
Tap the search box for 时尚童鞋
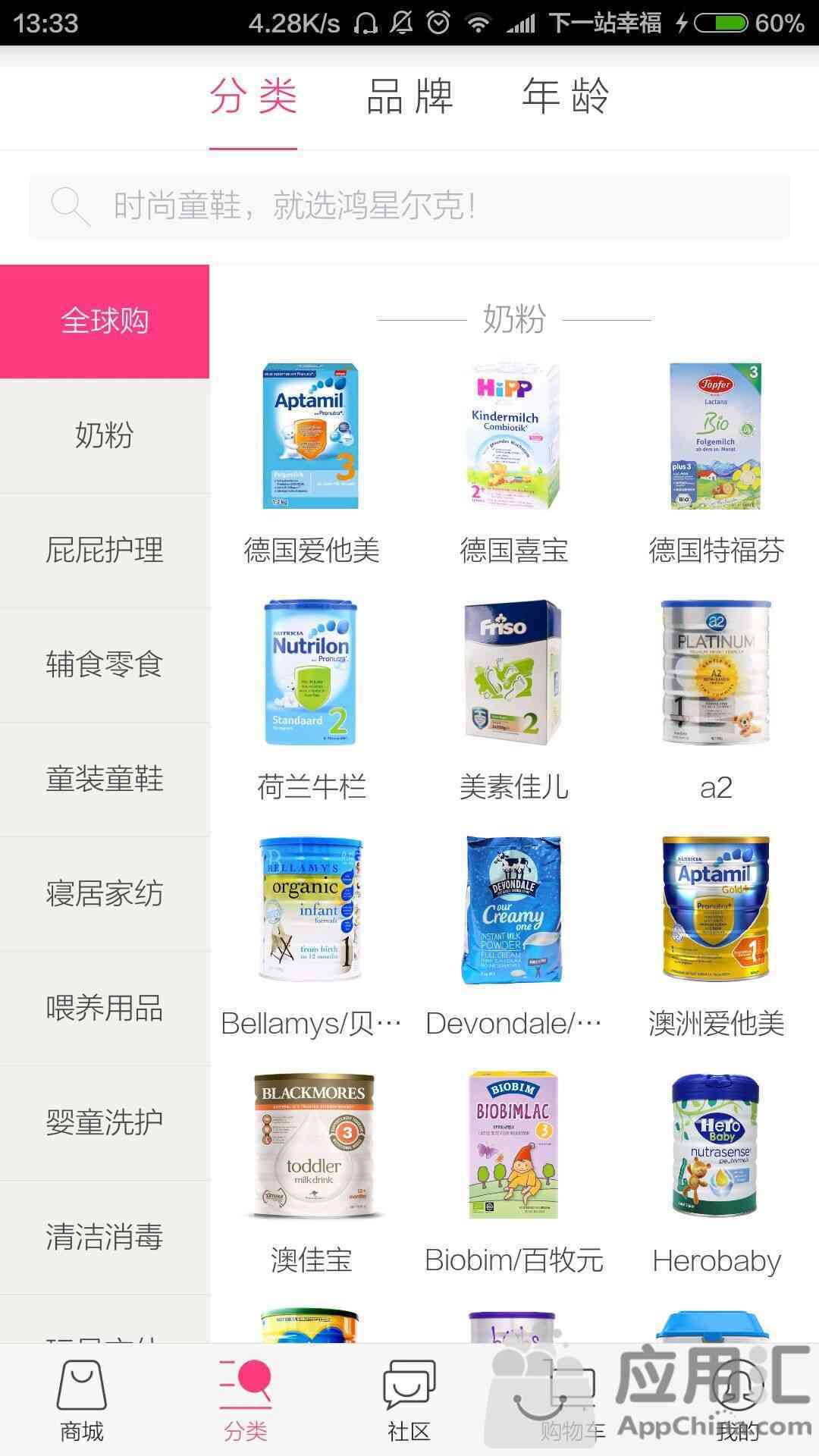(409, 206)
